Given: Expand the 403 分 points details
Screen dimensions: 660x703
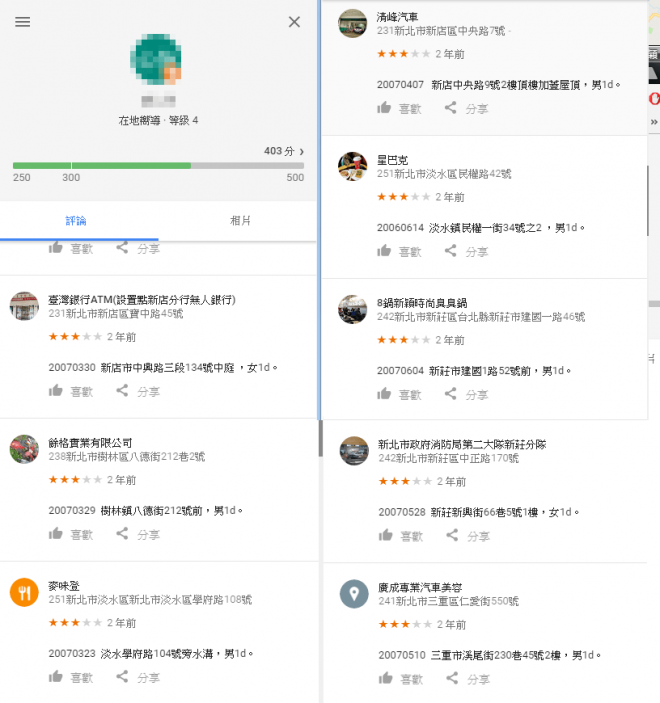Looking at the screenshot, I should (284, 151).
